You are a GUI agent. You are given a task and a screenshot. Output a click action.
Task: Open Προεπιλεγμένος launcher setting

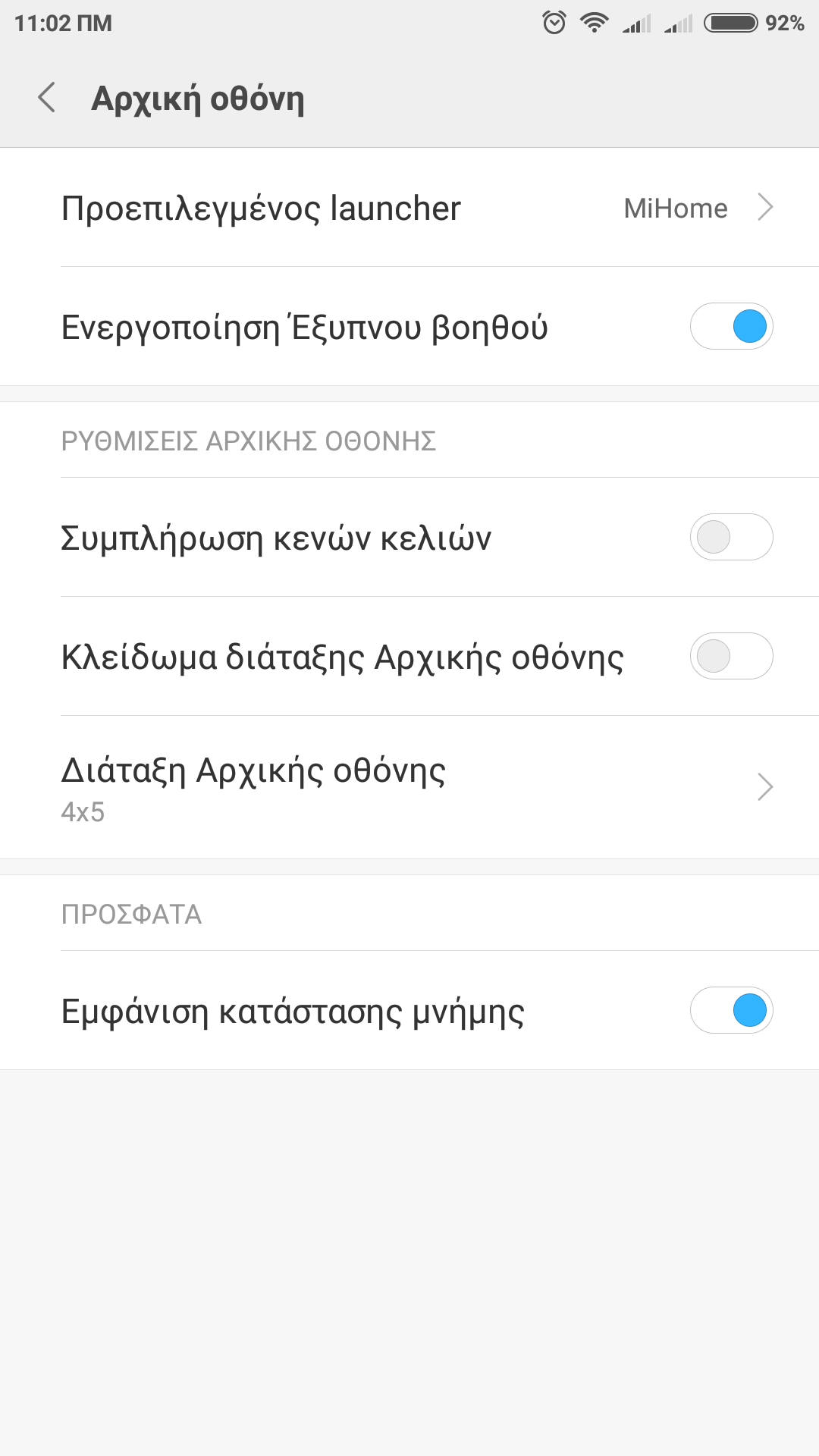tap(409, 208)
